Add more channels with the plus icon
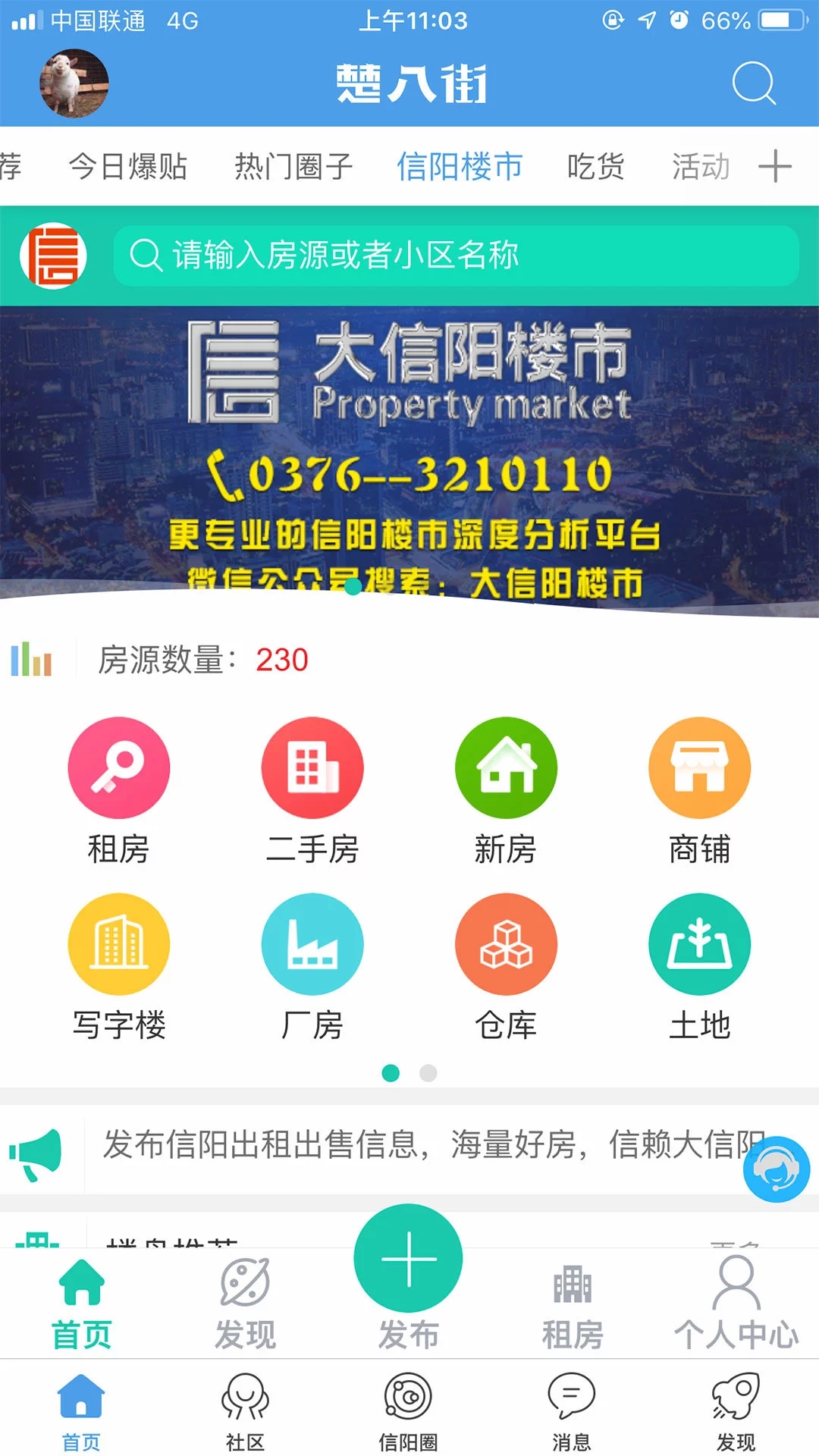The width and height of the screenshot is (819, 1456). coord(774,166)
